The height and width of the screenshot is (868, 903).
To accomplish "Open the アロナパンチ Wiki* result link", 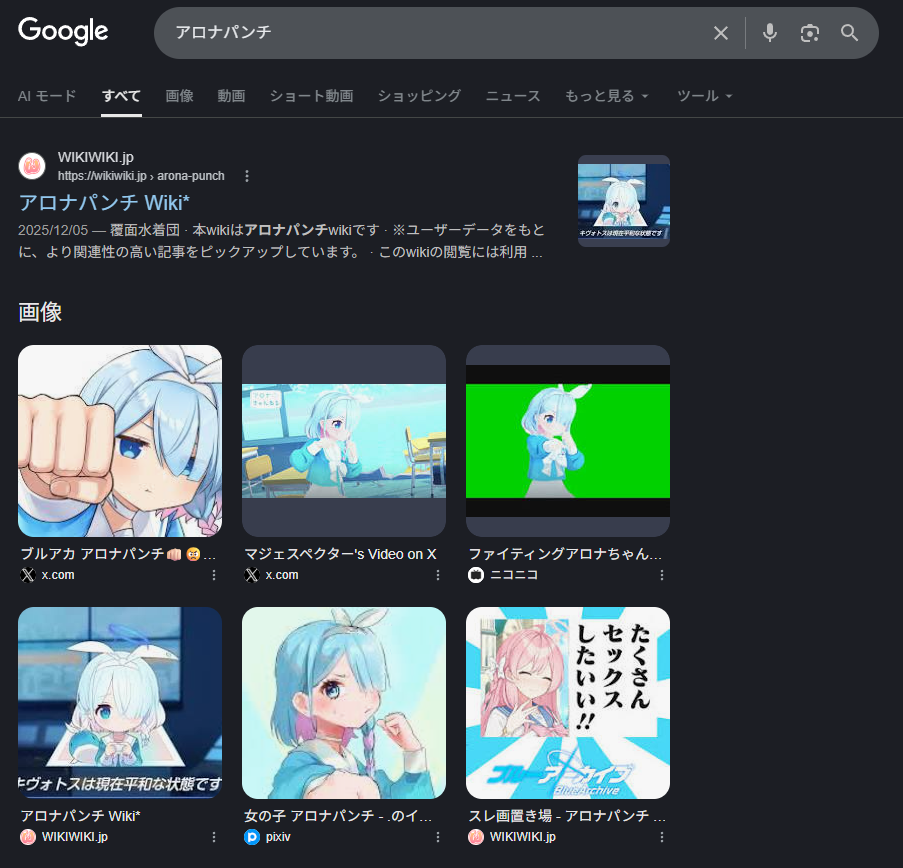I will click(104, 202).
